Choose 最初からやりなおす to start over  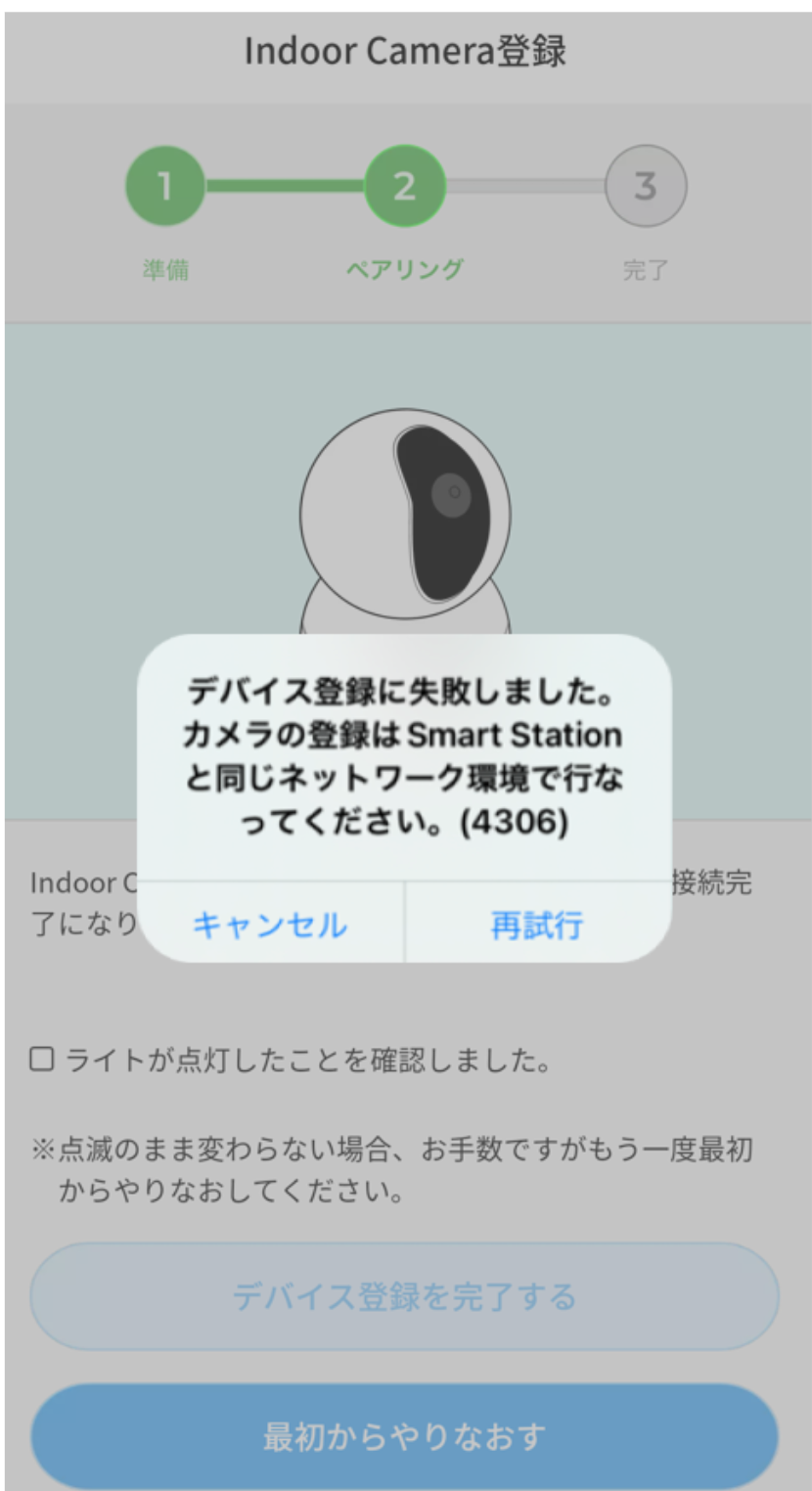tap(404, 1436)
